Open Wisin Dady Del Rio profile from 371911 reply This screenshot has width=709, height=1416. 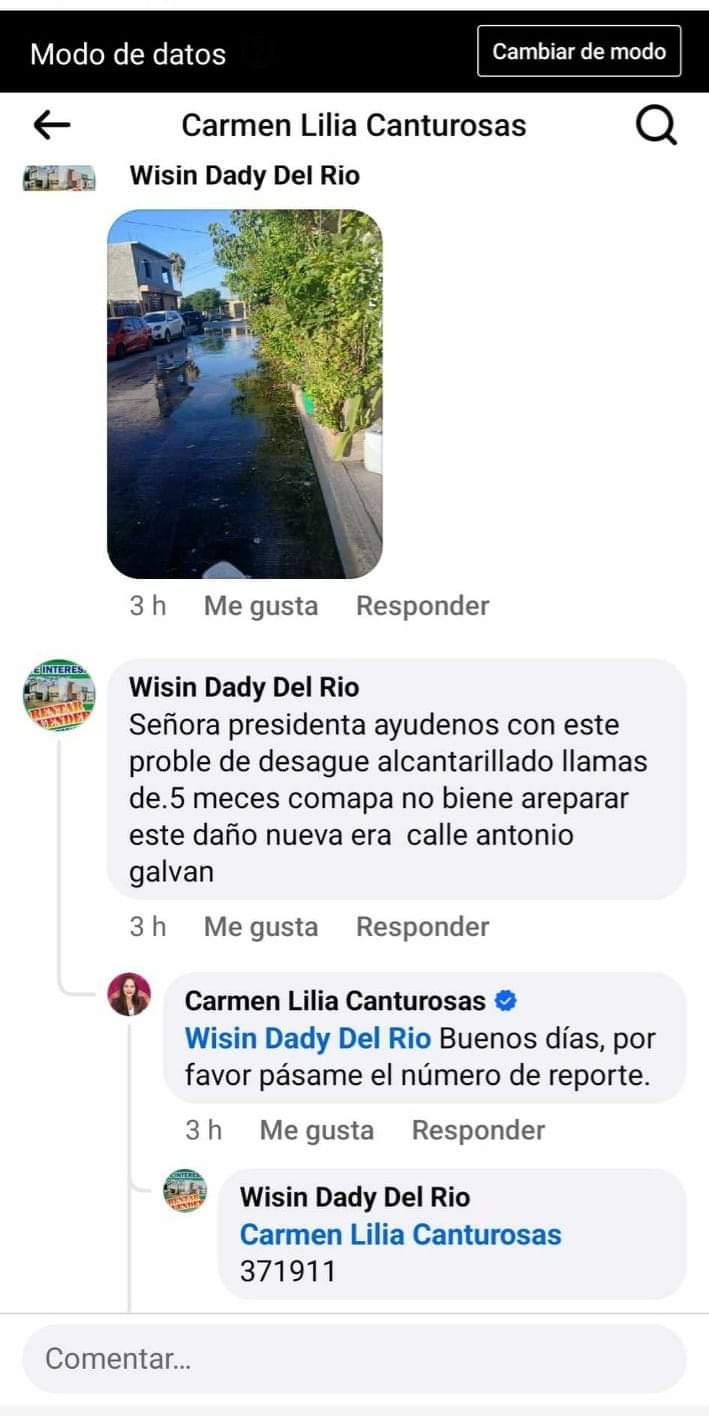(x=355, y=1197)
